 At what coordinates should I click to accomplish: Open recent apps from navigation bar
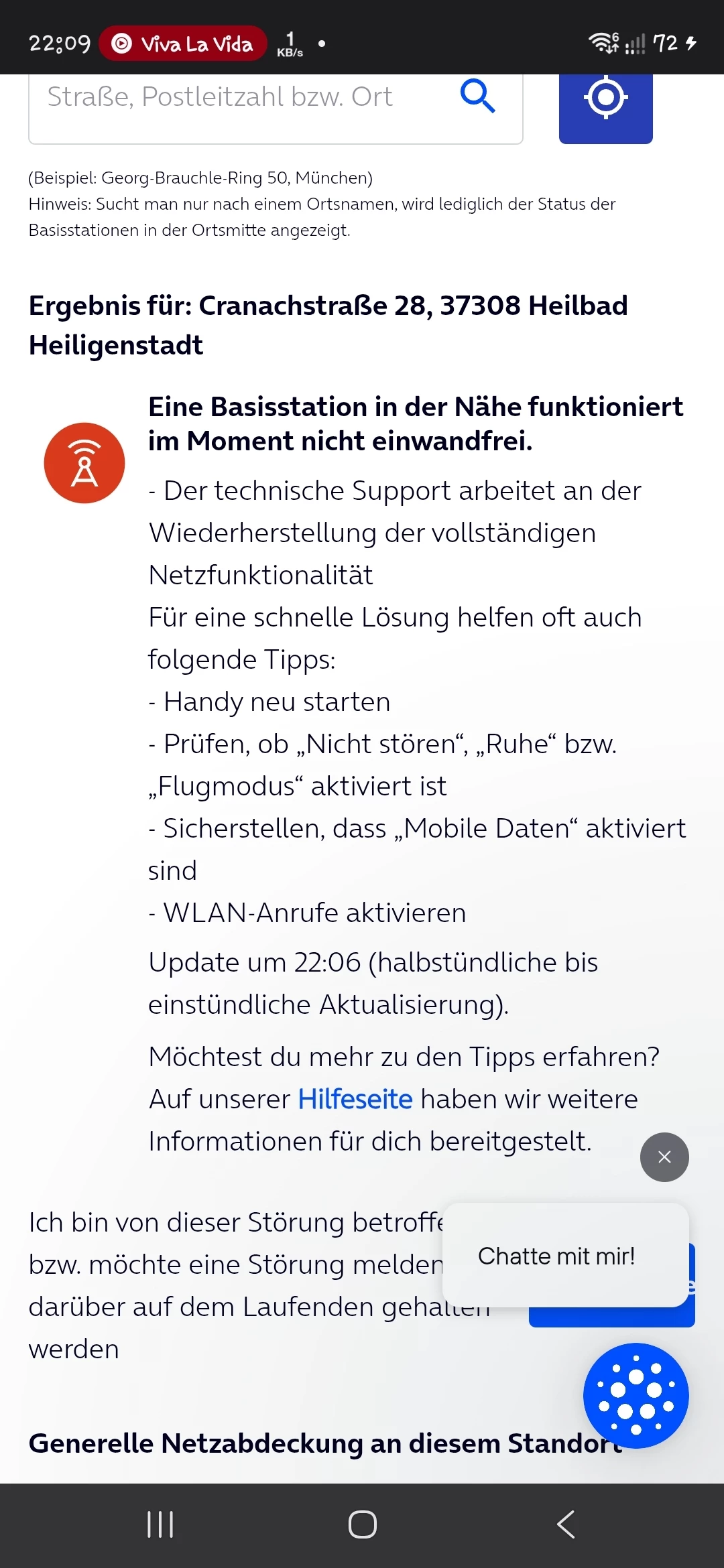point(160,1524)
